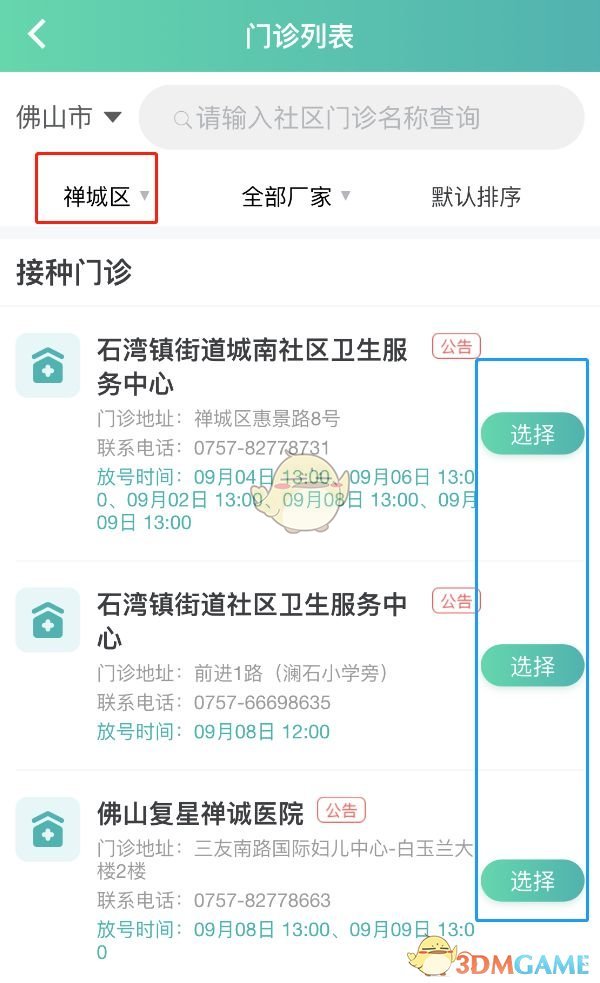Tap the 社区门诊名称 search field
This screenshot has width=600, height=983.
pyautogui.click(x=361, y=117)
